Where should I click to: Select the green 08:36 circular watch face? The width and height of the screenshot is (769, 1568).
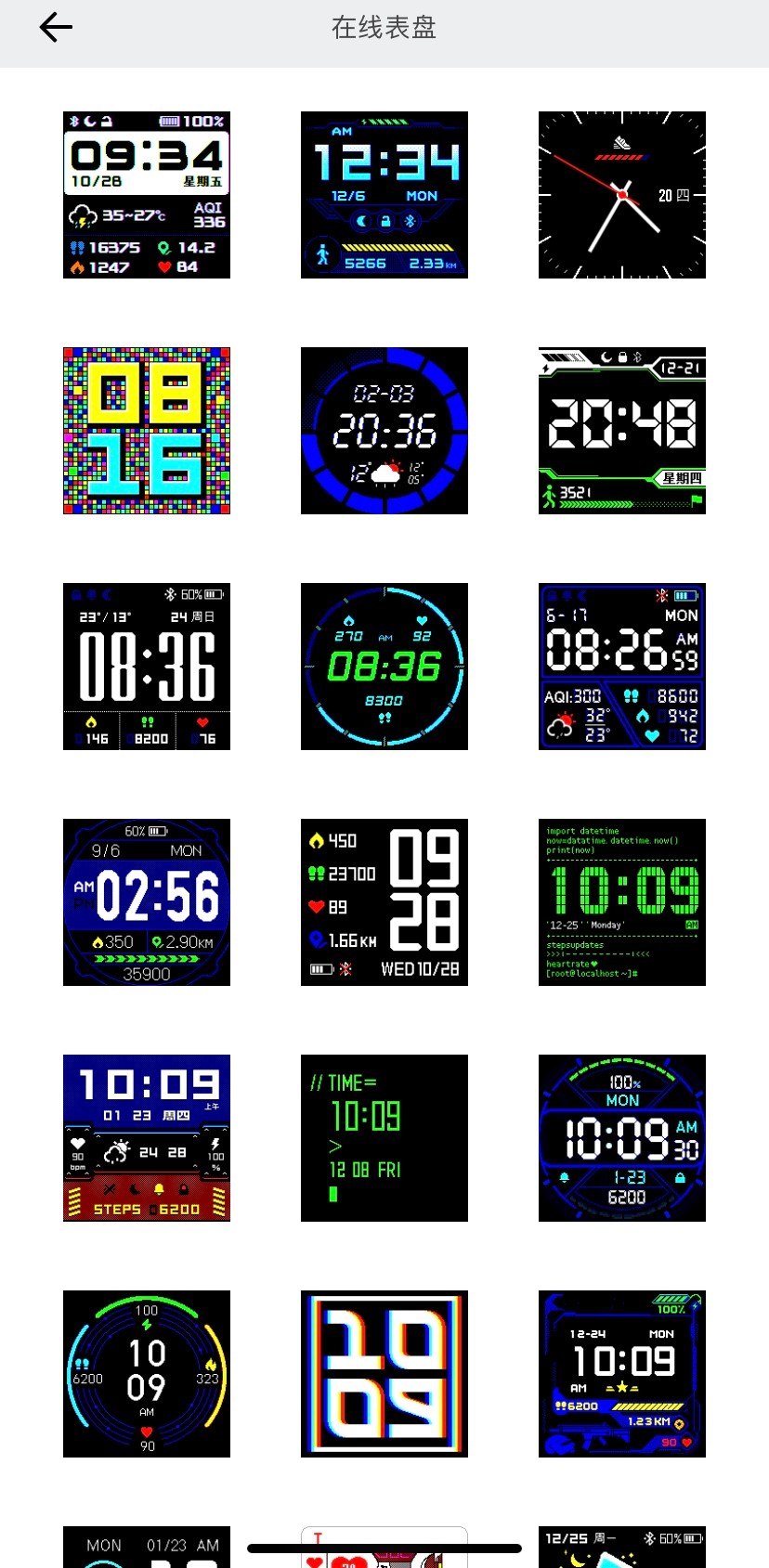pos(384,667)
